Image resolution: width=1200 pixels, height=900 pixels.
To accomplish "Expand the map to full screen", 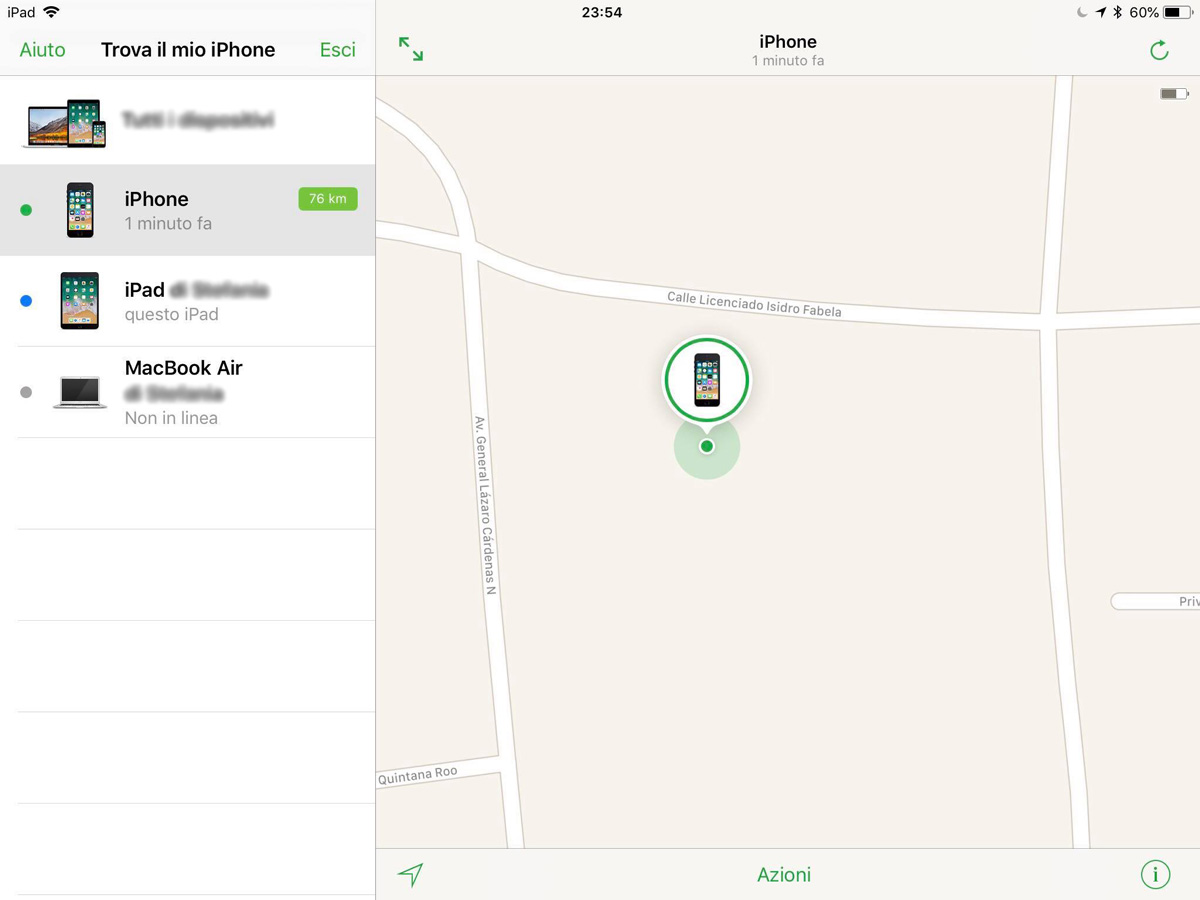I will (x=411, y=49).
